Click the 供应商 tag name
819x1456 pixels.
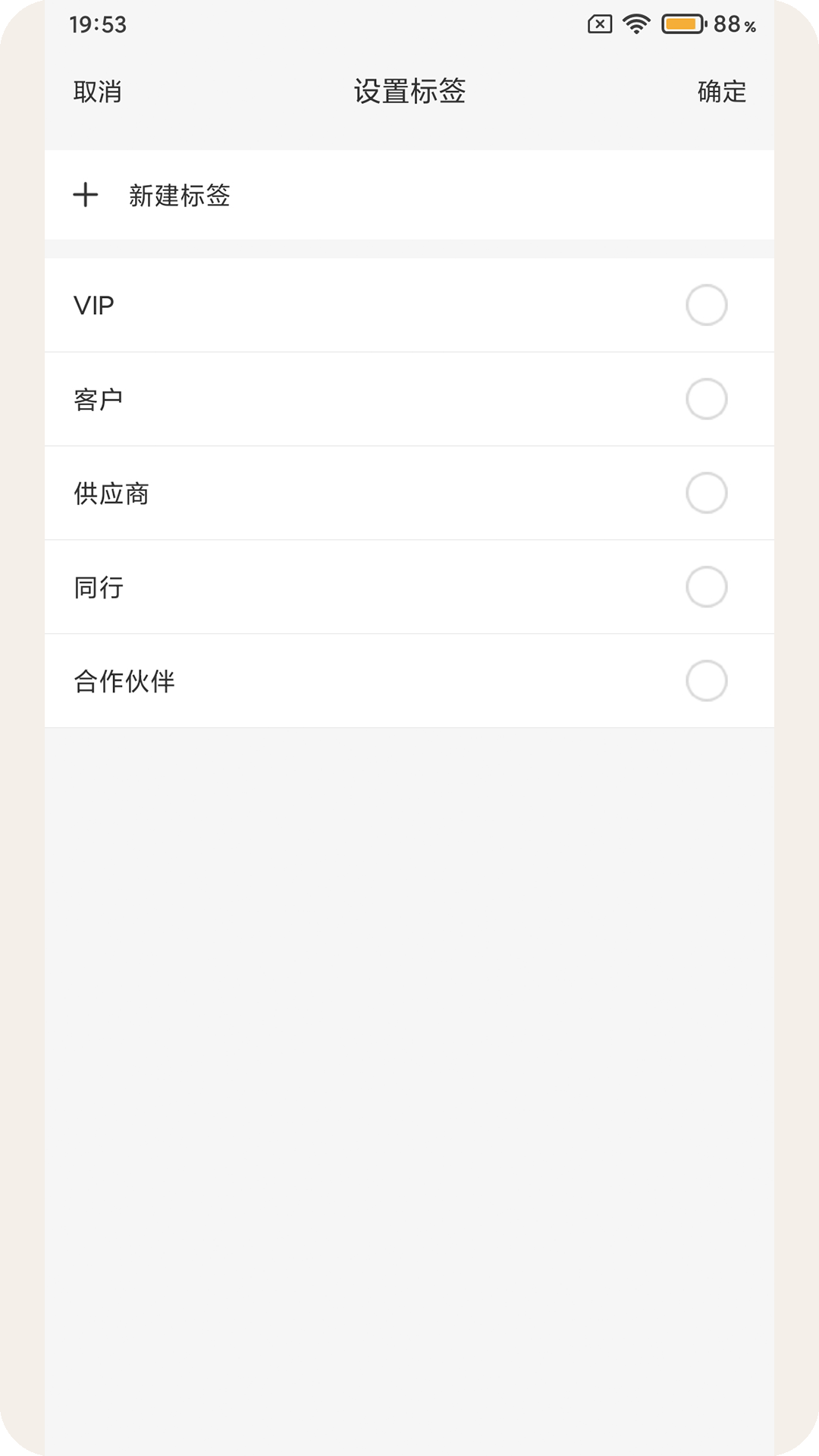[x=112, y=493]
